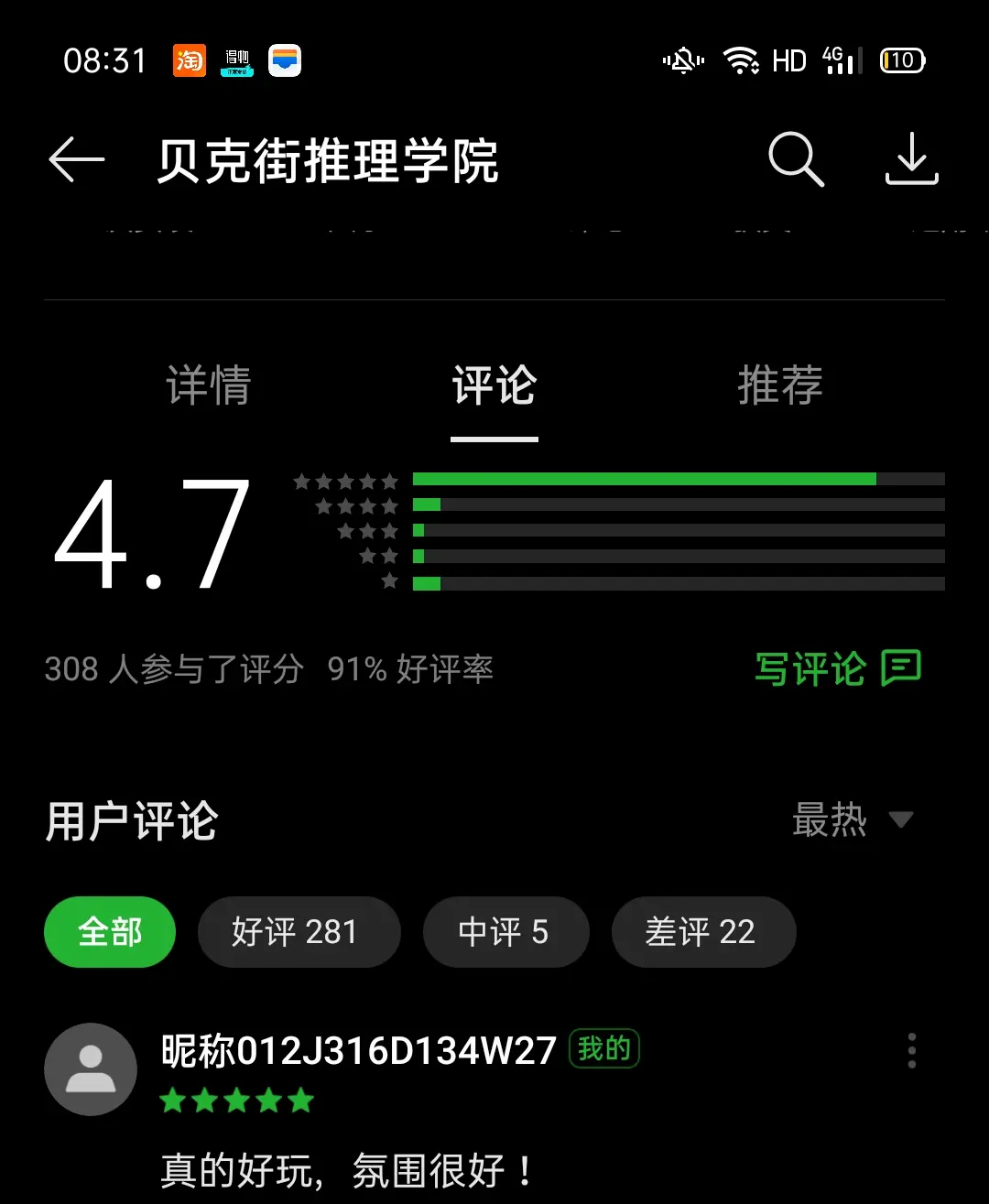Expand the 最热 sort dropdown
989x1204 pixels.
(x=852, y=819)
